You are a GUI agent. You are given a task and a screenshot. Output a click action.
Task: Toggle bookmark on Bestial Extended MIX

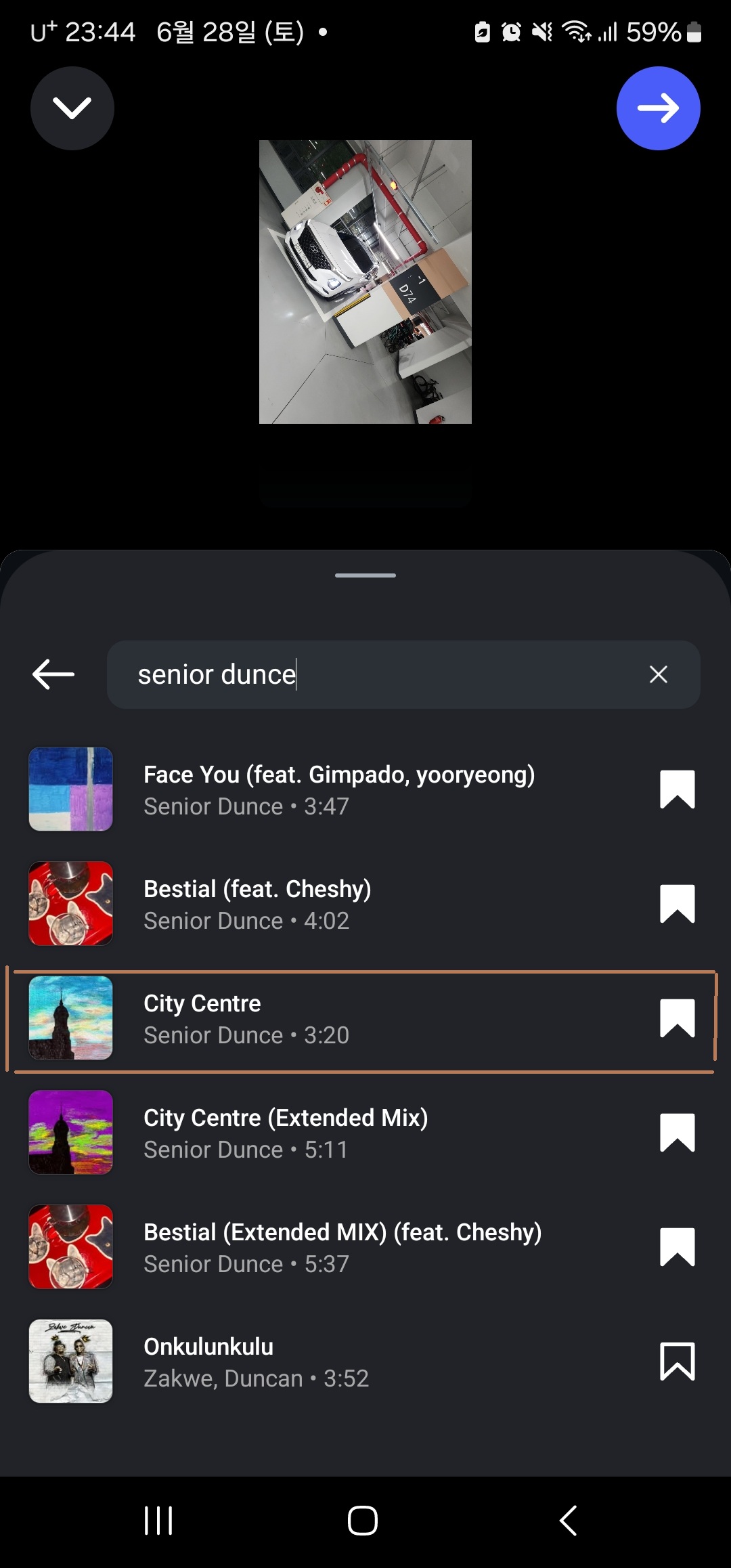(677, 1247)
